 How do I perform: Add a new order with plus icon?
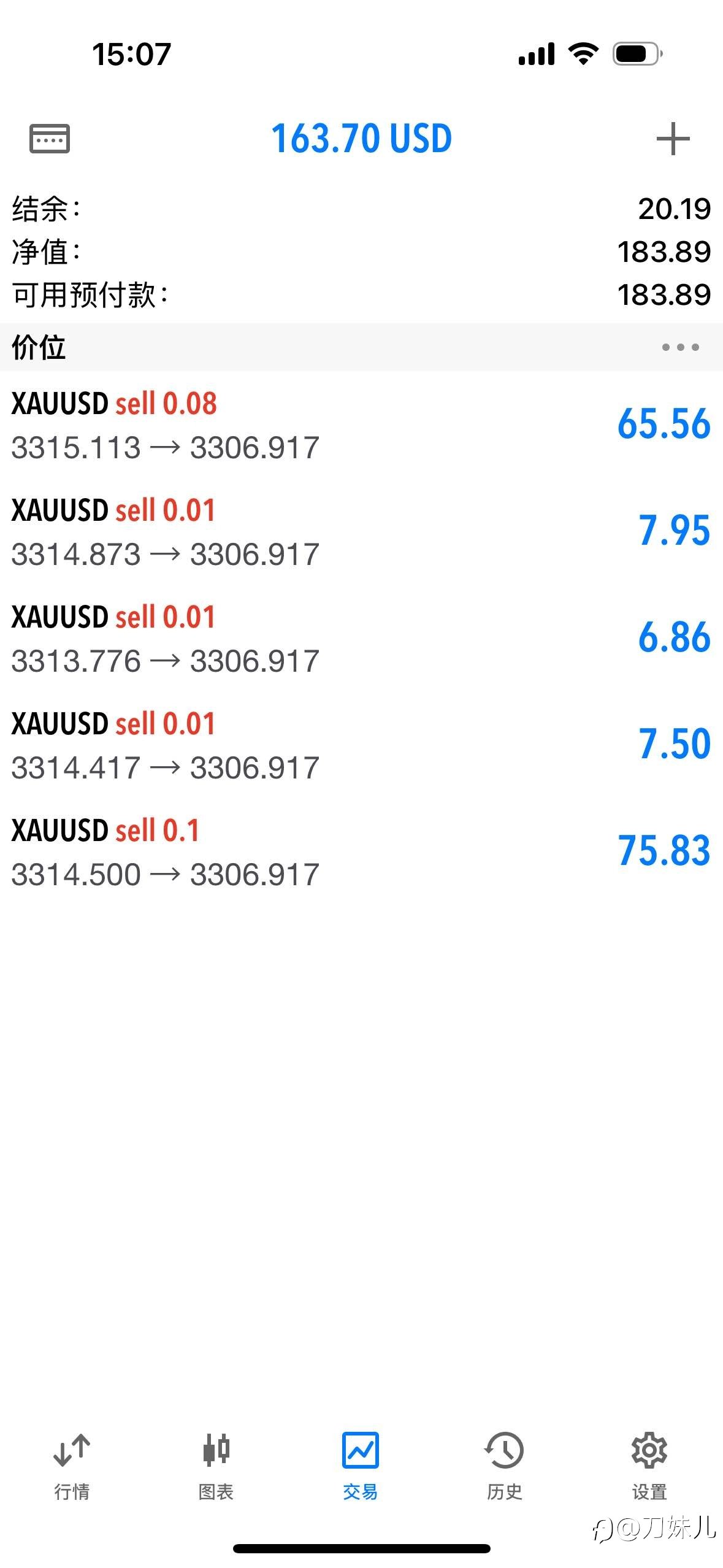(673, 139)
